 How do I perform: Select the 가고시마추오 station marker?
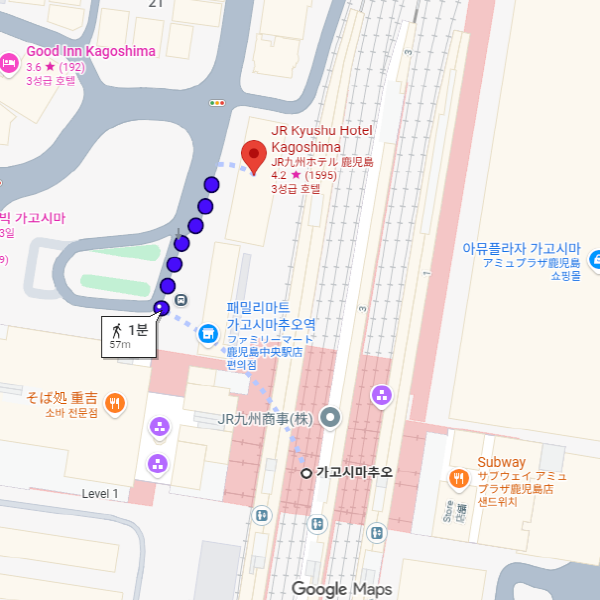click(308, 472)
